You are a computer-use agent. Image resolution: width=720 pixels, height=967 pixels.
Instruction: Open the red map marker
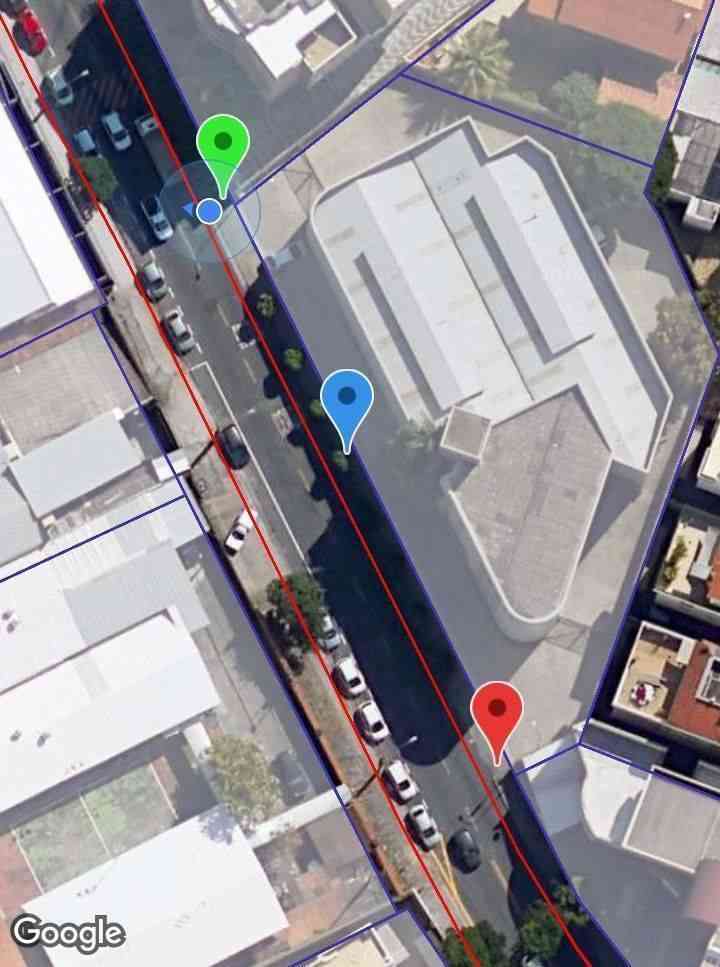(x=497, y=712)
